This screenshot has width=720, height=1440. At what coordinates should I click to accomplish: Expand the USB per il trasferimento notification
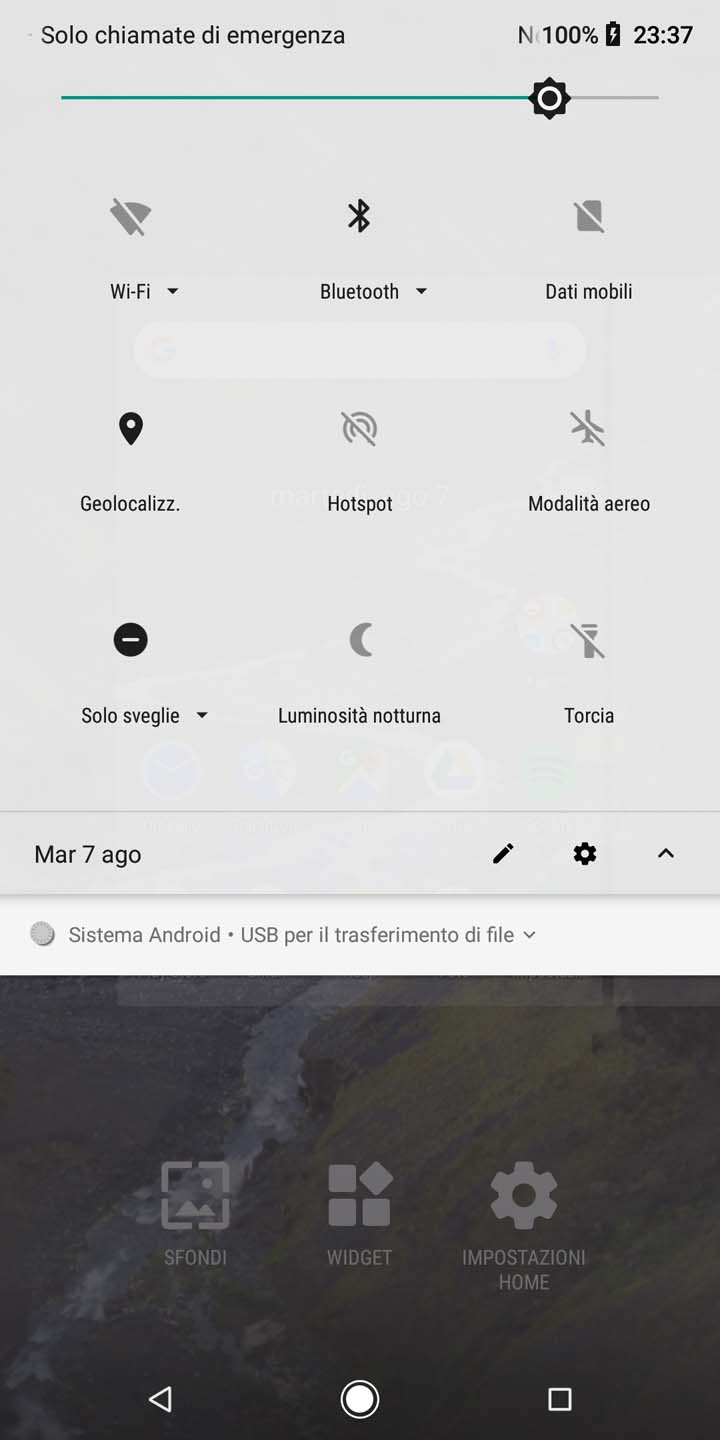click(530, 935)
